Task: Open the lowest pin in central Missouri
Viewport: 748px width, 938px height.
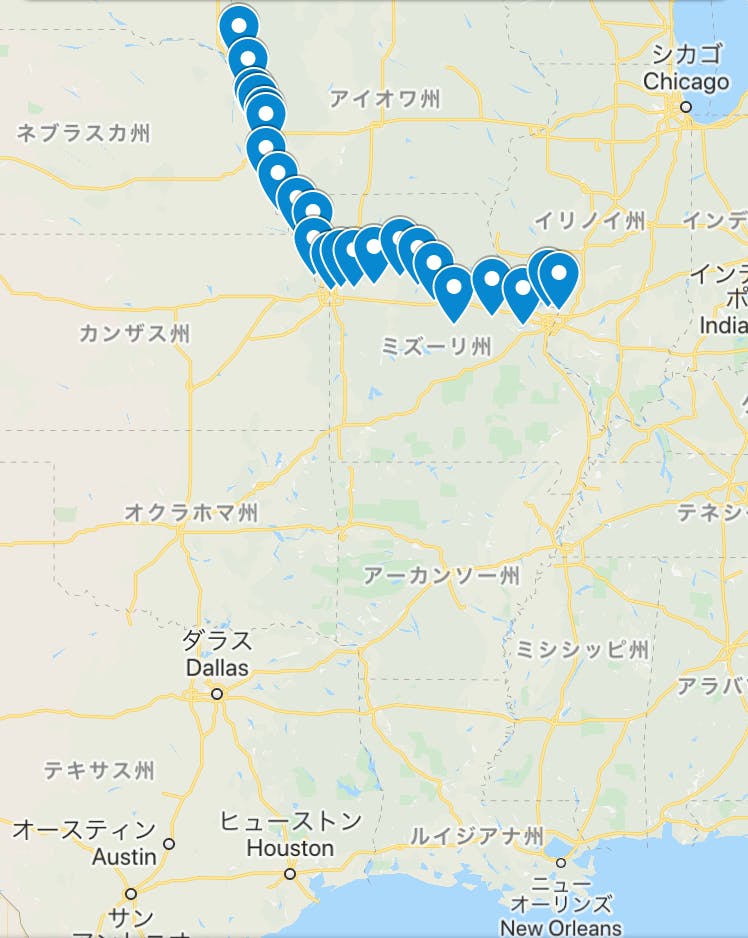Action: [x=453, y=286]
